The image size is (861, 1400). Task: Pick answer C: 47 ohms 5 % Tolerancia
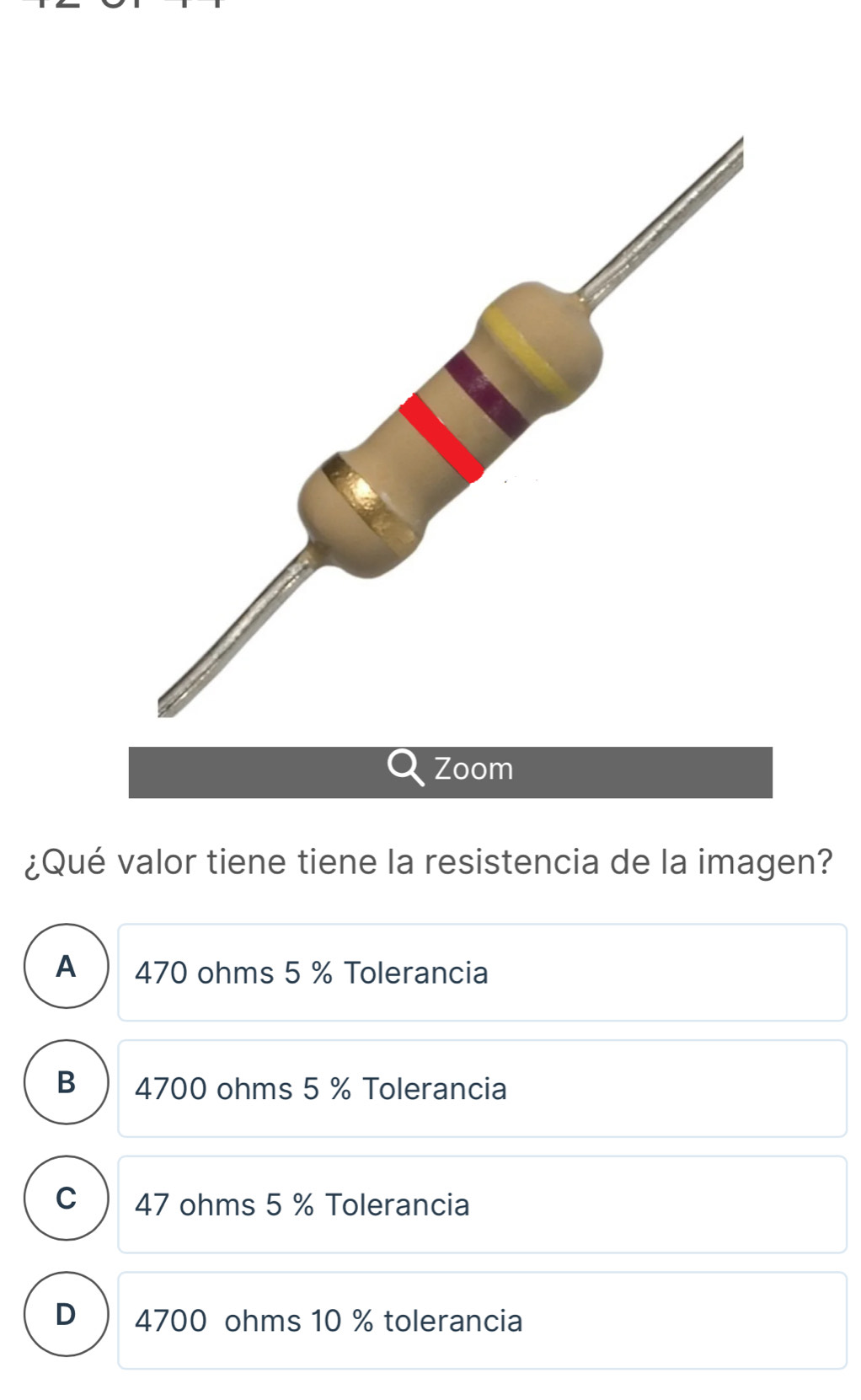pos(481,1204)
